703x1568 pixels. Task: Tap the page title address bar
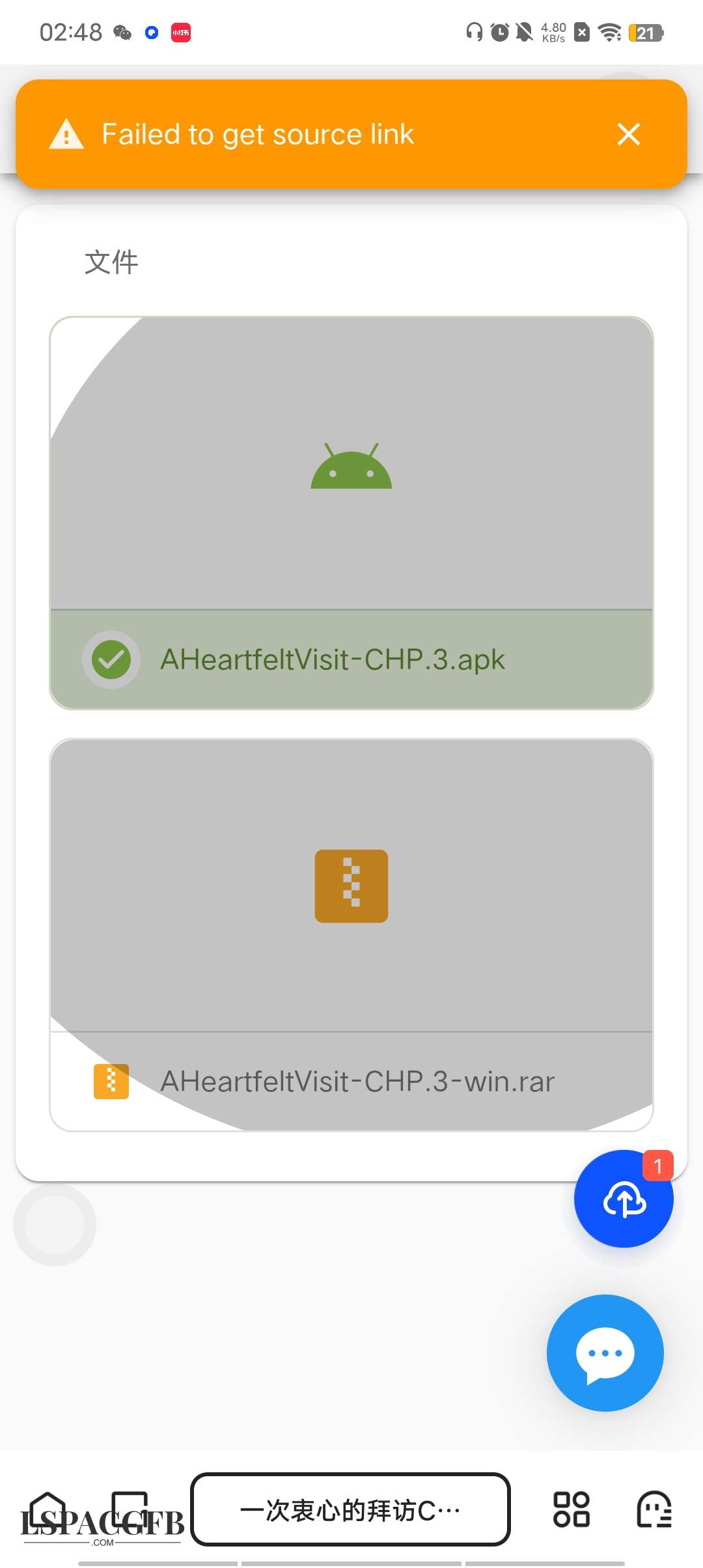click(350, 1509)
